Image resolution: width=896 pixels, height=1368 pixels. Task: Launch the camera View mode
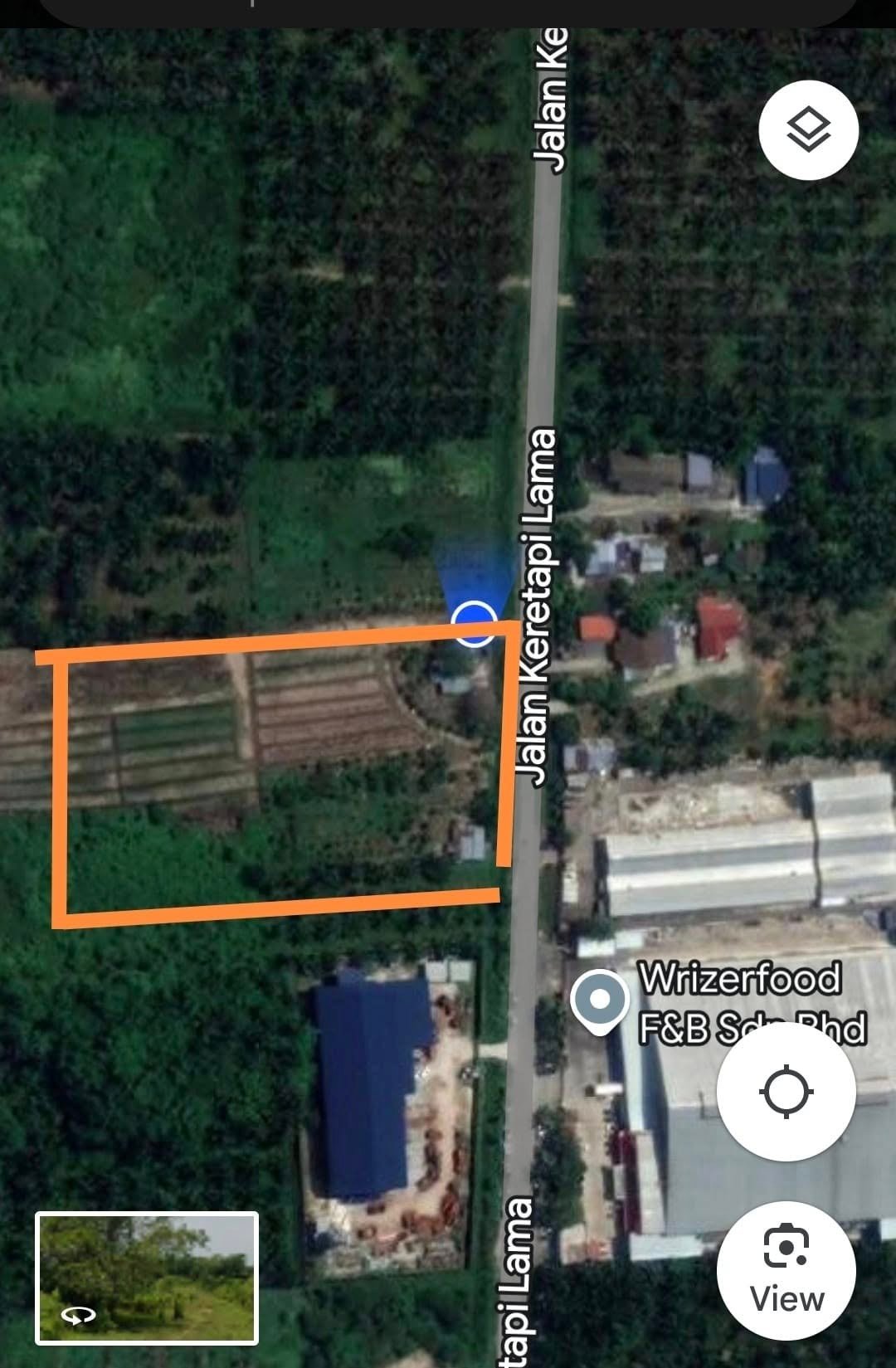pos(786,1270)
